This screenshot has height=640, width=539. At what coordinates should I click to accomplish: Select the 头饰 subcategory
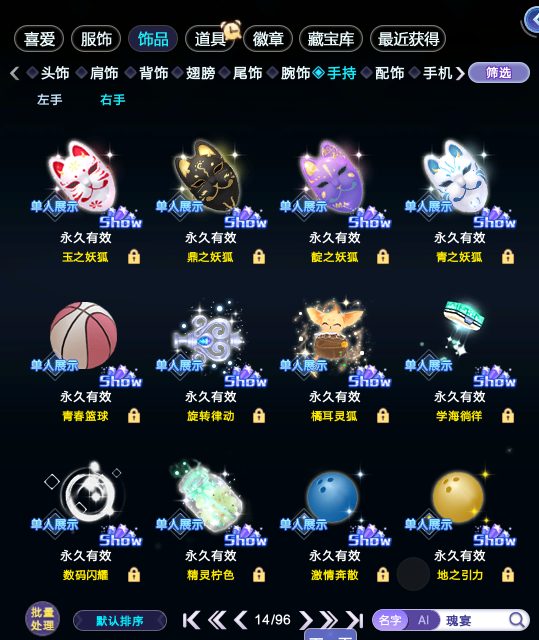(48, 73)
